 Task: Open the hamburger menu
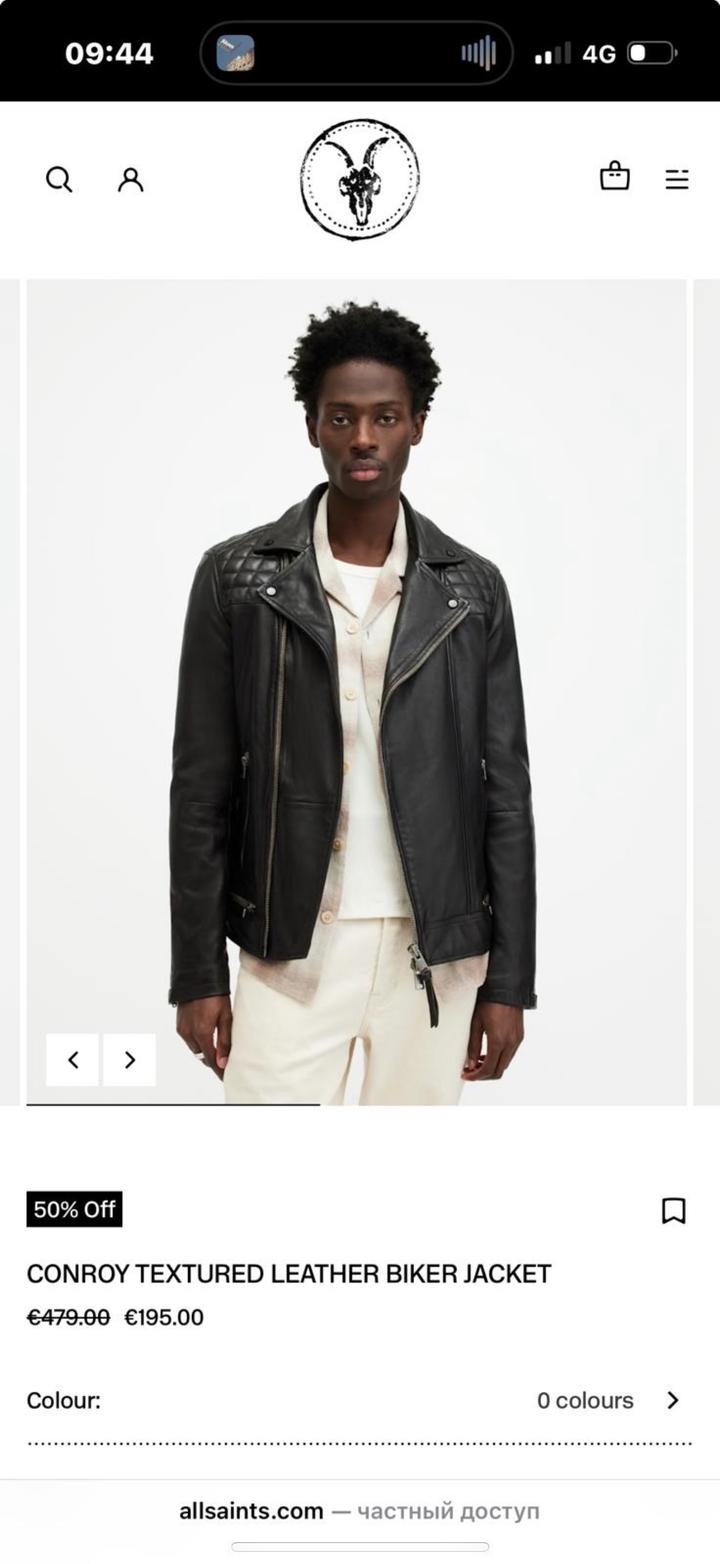coord(677,179)
